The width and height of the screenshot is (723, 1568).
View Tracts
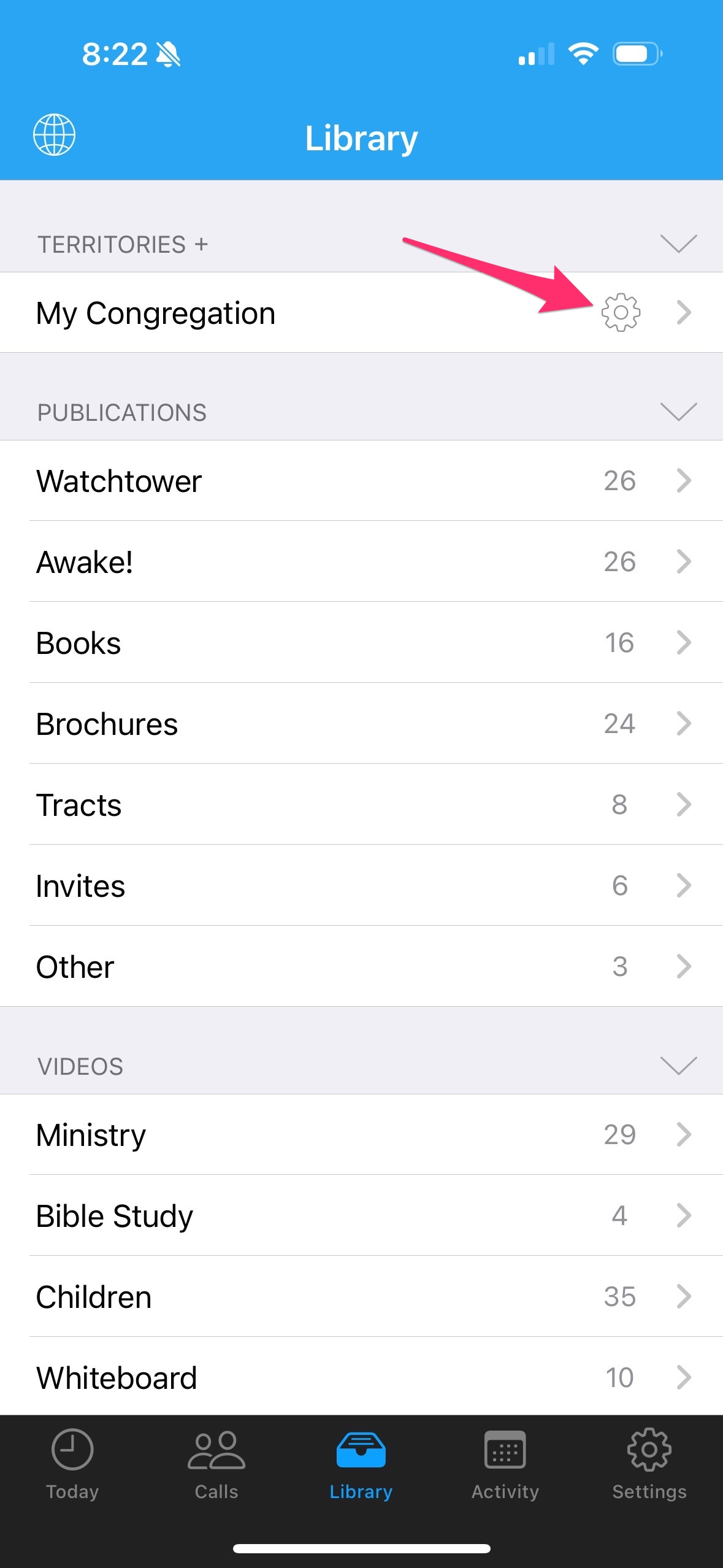[362, 804]
